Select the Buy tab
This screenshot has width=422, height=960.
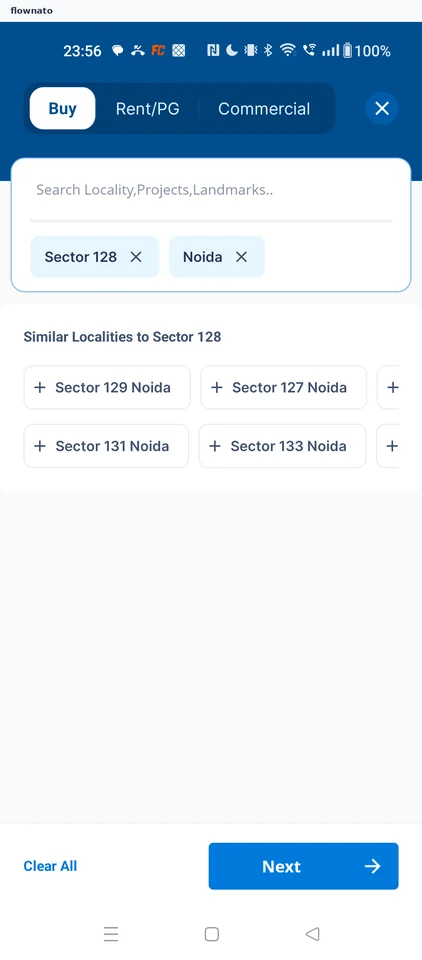click(62, 108)
